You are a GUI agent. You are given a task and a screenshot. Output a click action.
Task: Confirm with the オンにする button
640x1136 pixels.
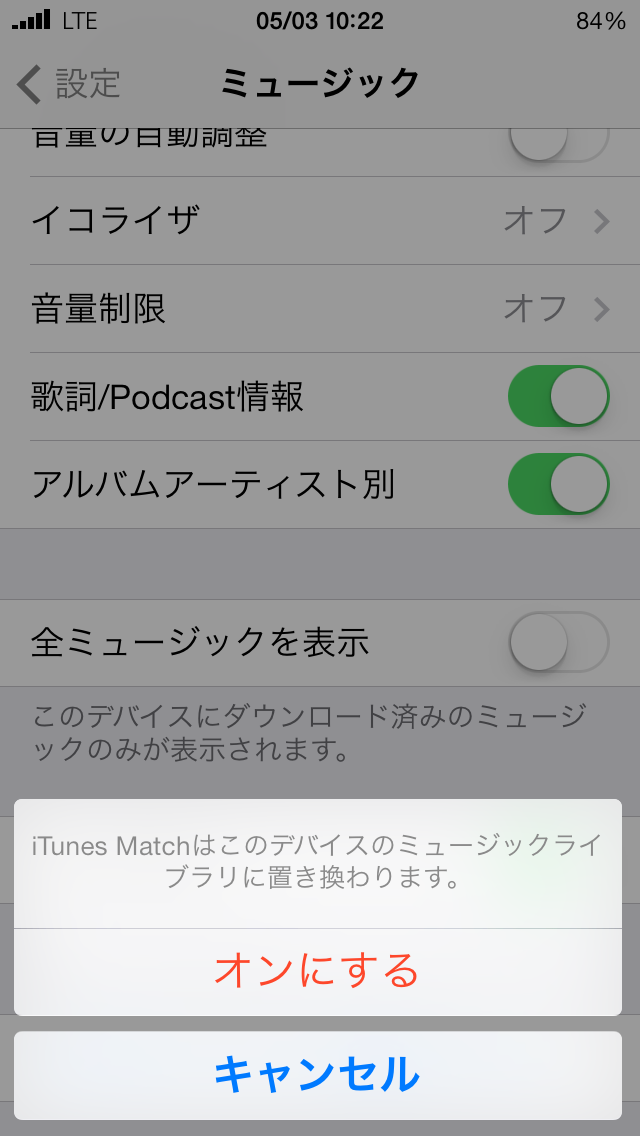point(317,971)
